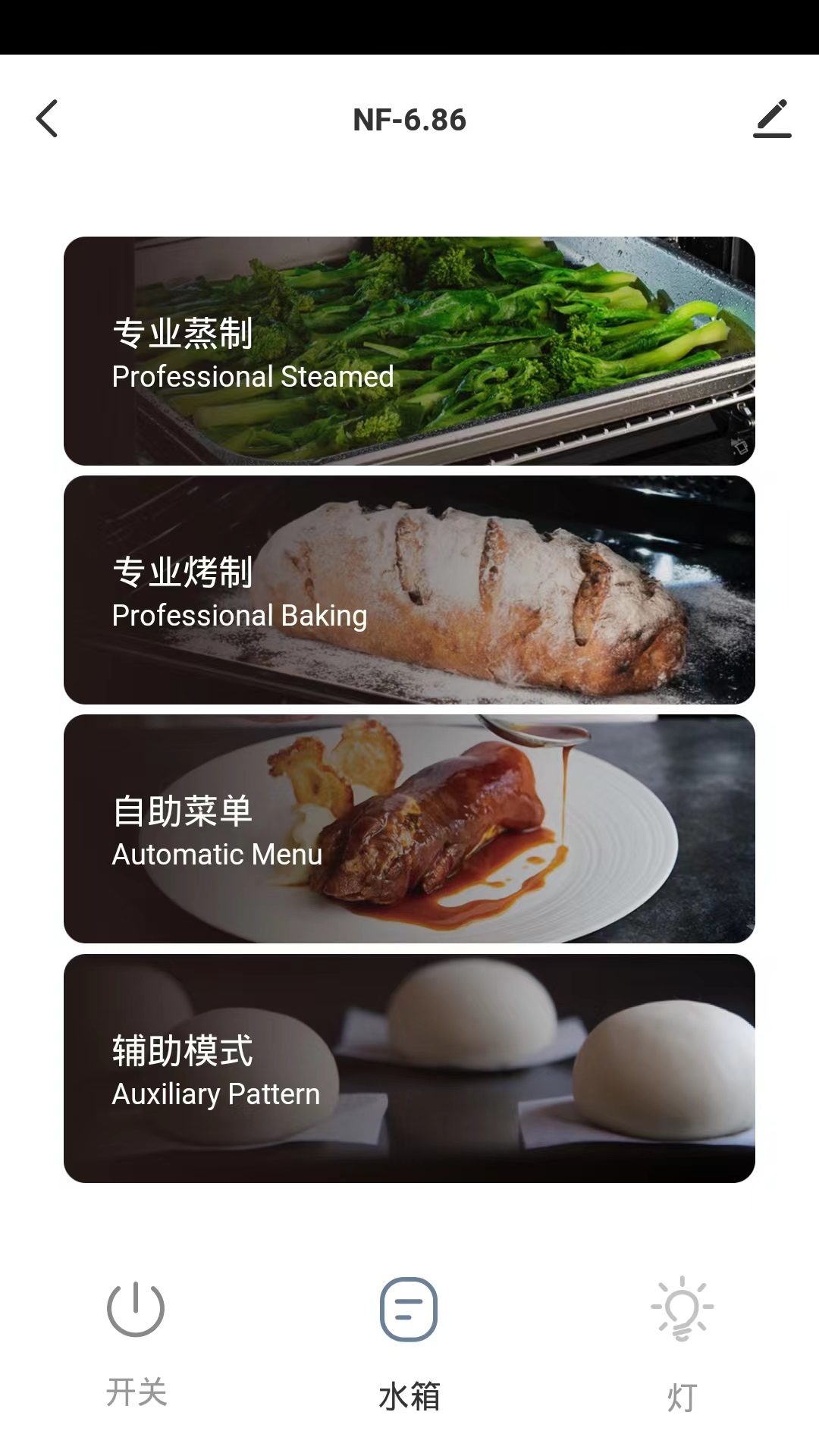This screenshot has width=819, height=1456.
Task: Open the Professional Steamed mode card
Action: 409,351
